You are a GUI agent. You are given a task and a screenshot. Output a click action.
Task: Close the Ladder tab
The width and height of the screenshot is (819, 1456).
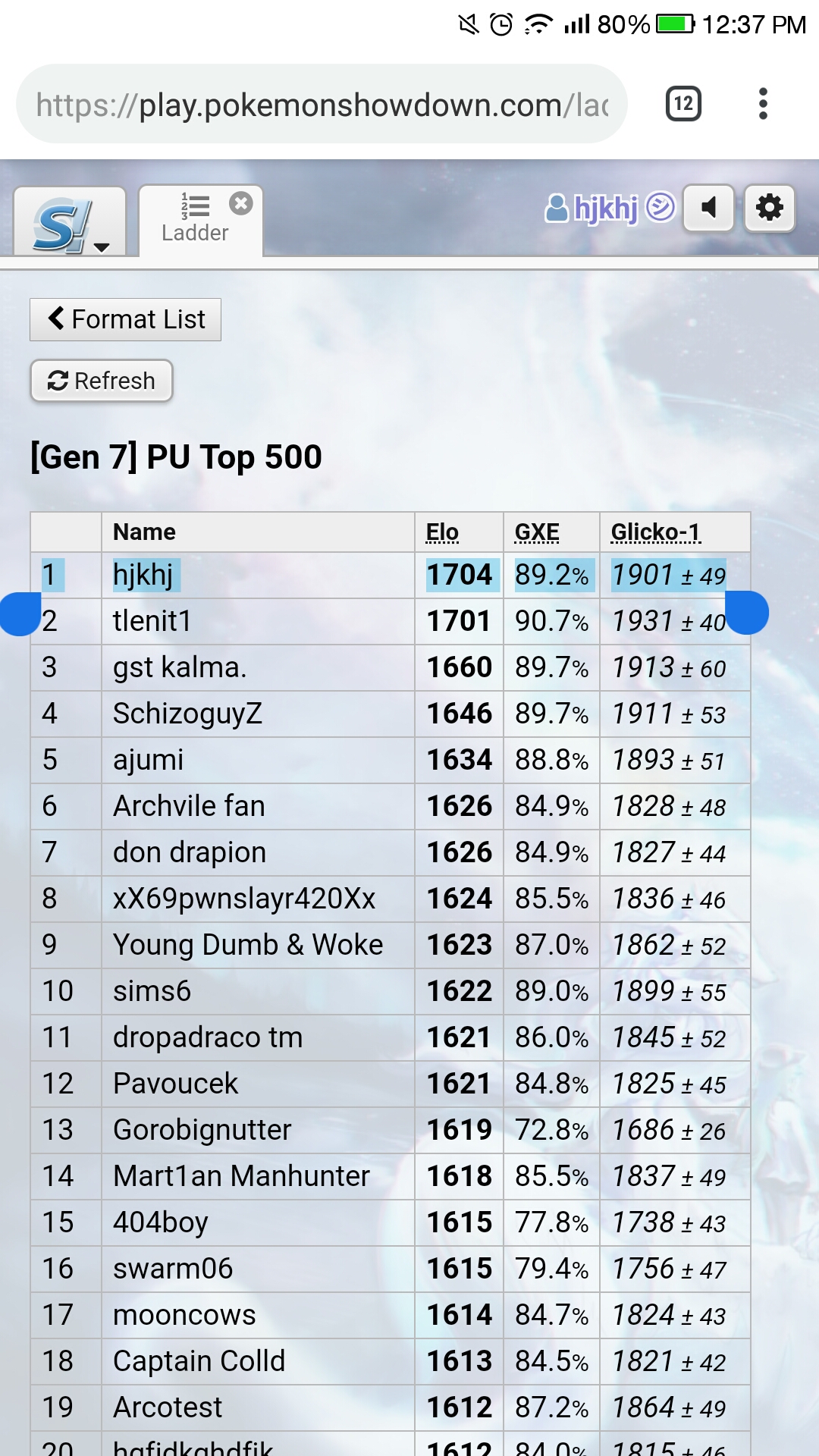tap(241, 203)
